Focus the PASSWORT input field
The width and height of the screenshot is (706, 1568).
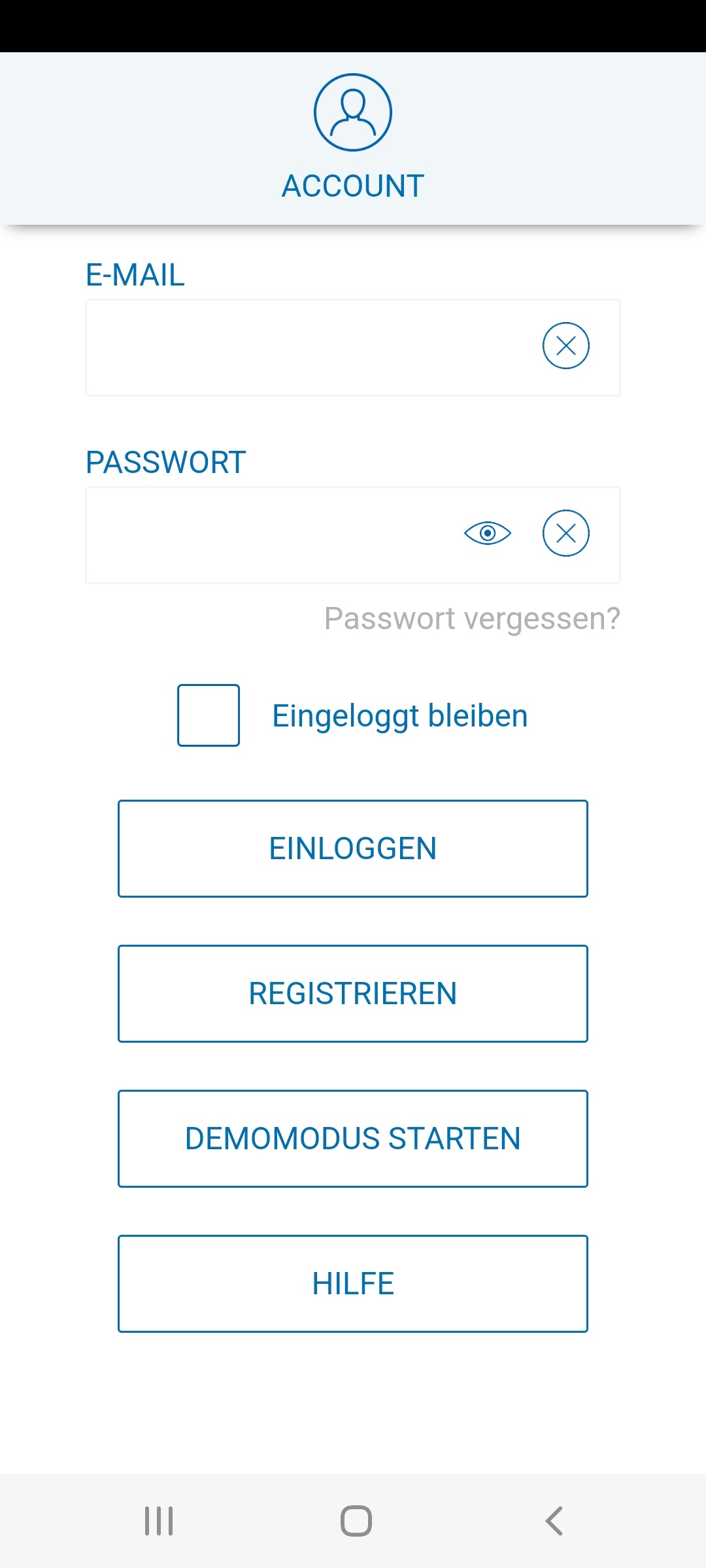tap(268, 534)
